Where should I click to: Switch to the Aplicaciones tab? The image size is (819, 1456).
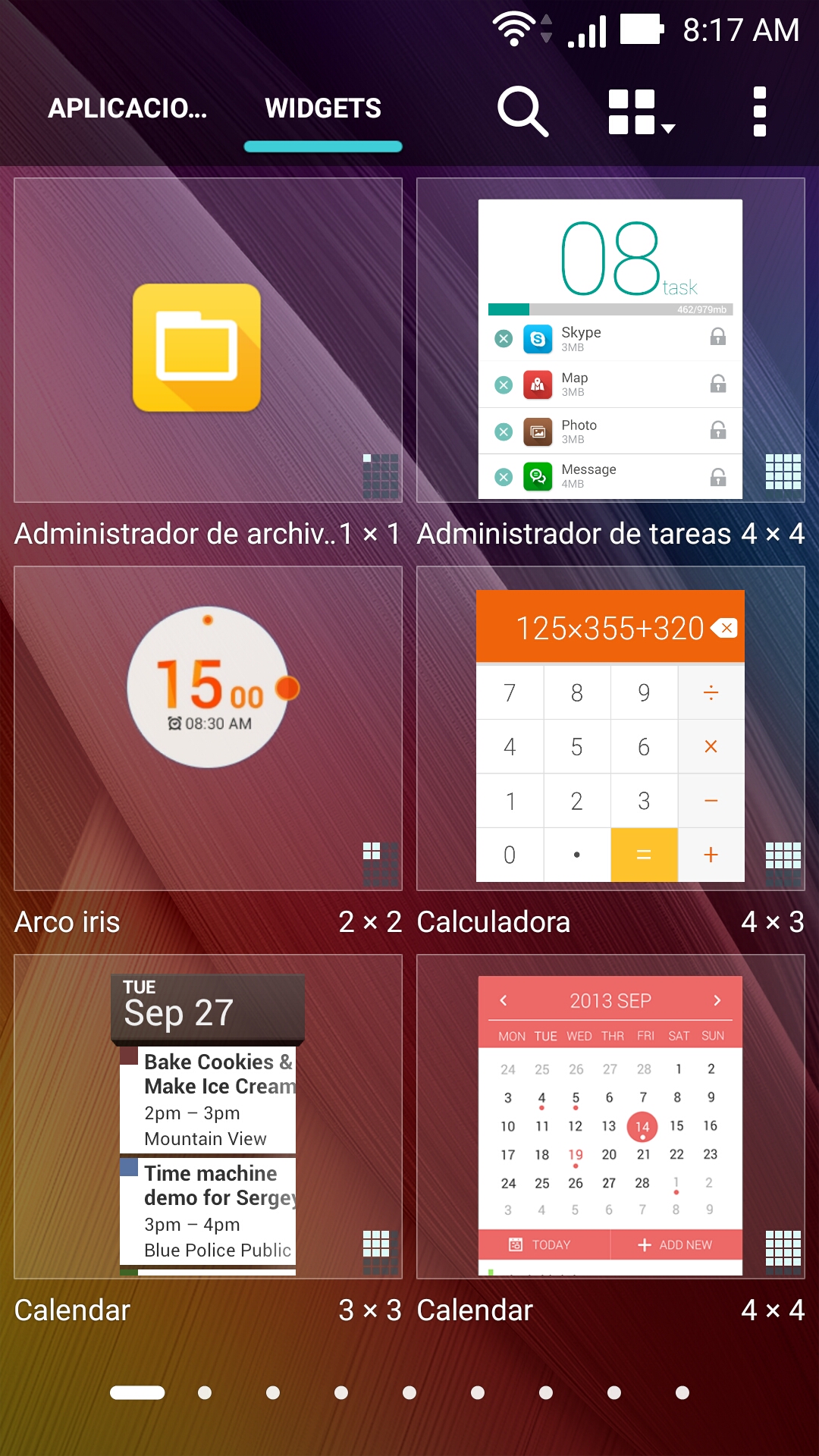(127, 108)
